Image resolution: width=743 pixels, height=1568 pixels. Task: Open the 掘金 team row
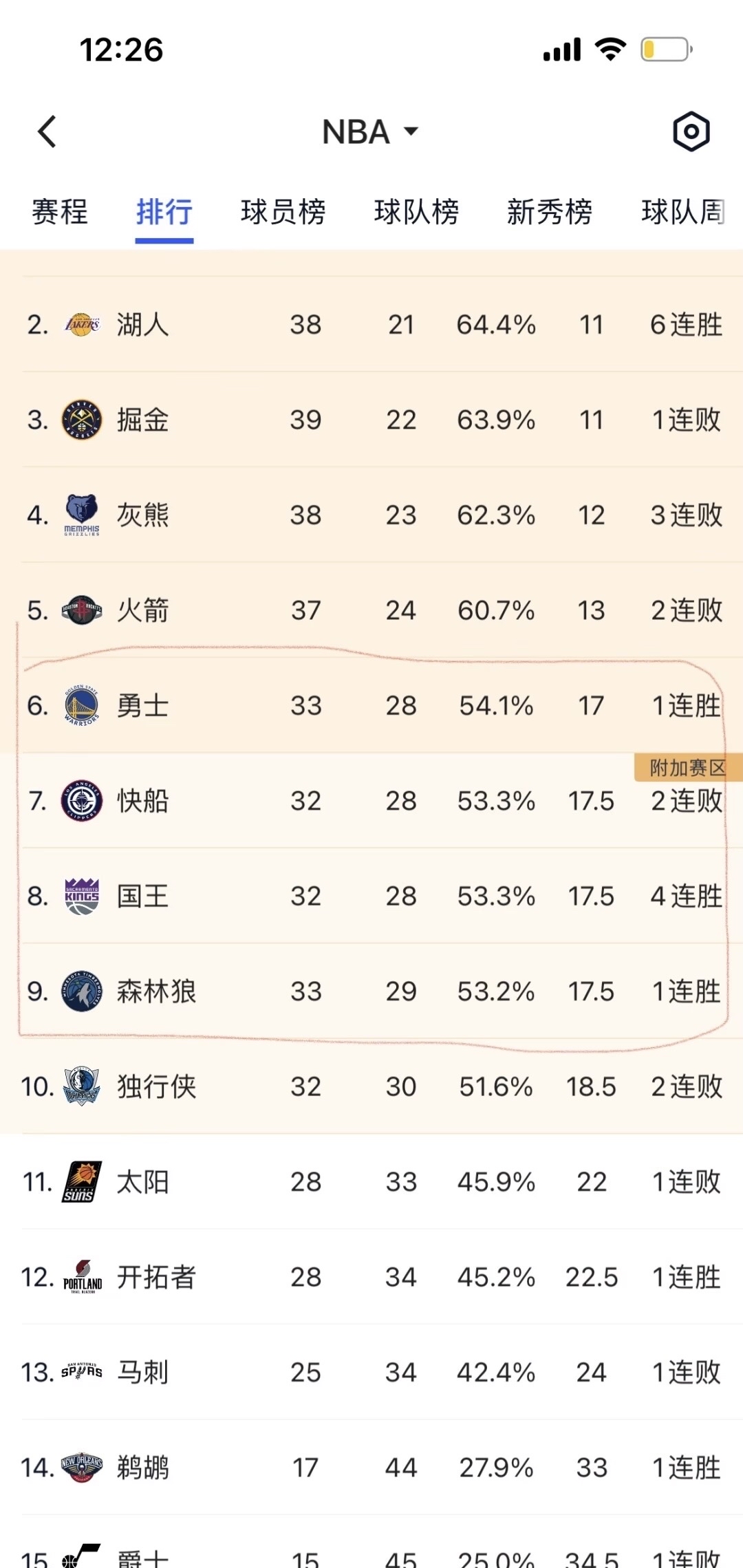pyautogui.click(x=142, y=420)
